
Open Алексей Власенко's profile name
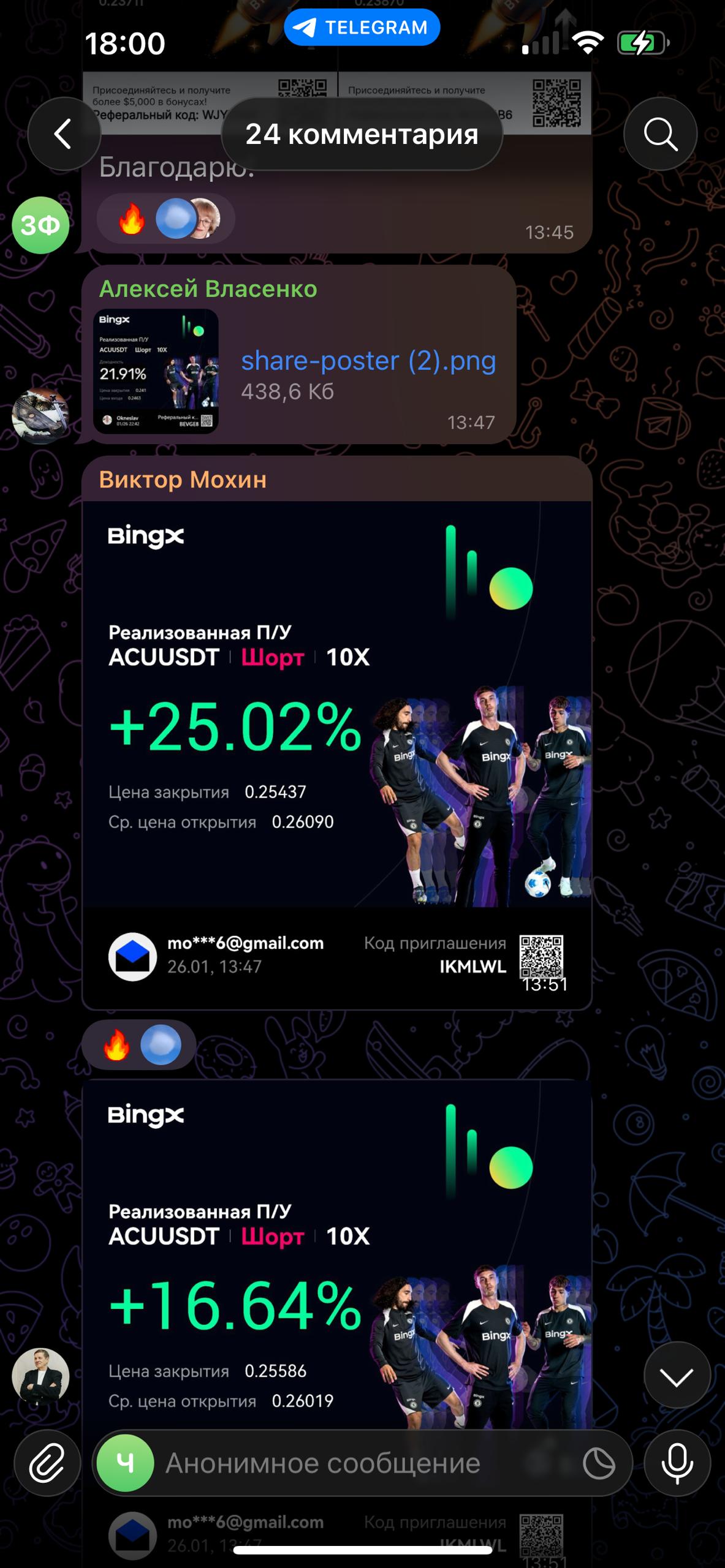[208, 288]
